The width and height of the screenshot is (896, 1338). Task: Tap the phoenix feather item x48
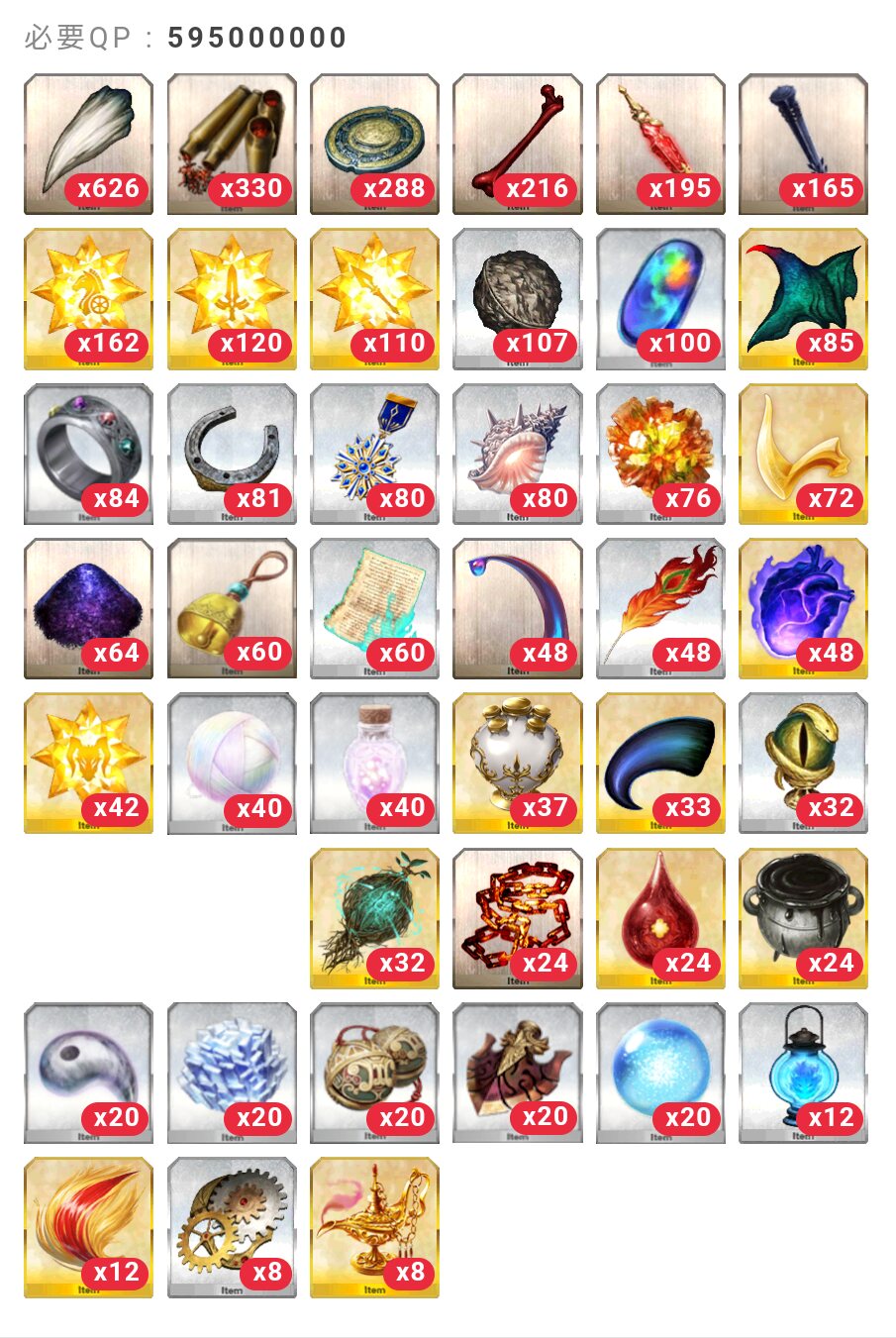click(660, 608)
